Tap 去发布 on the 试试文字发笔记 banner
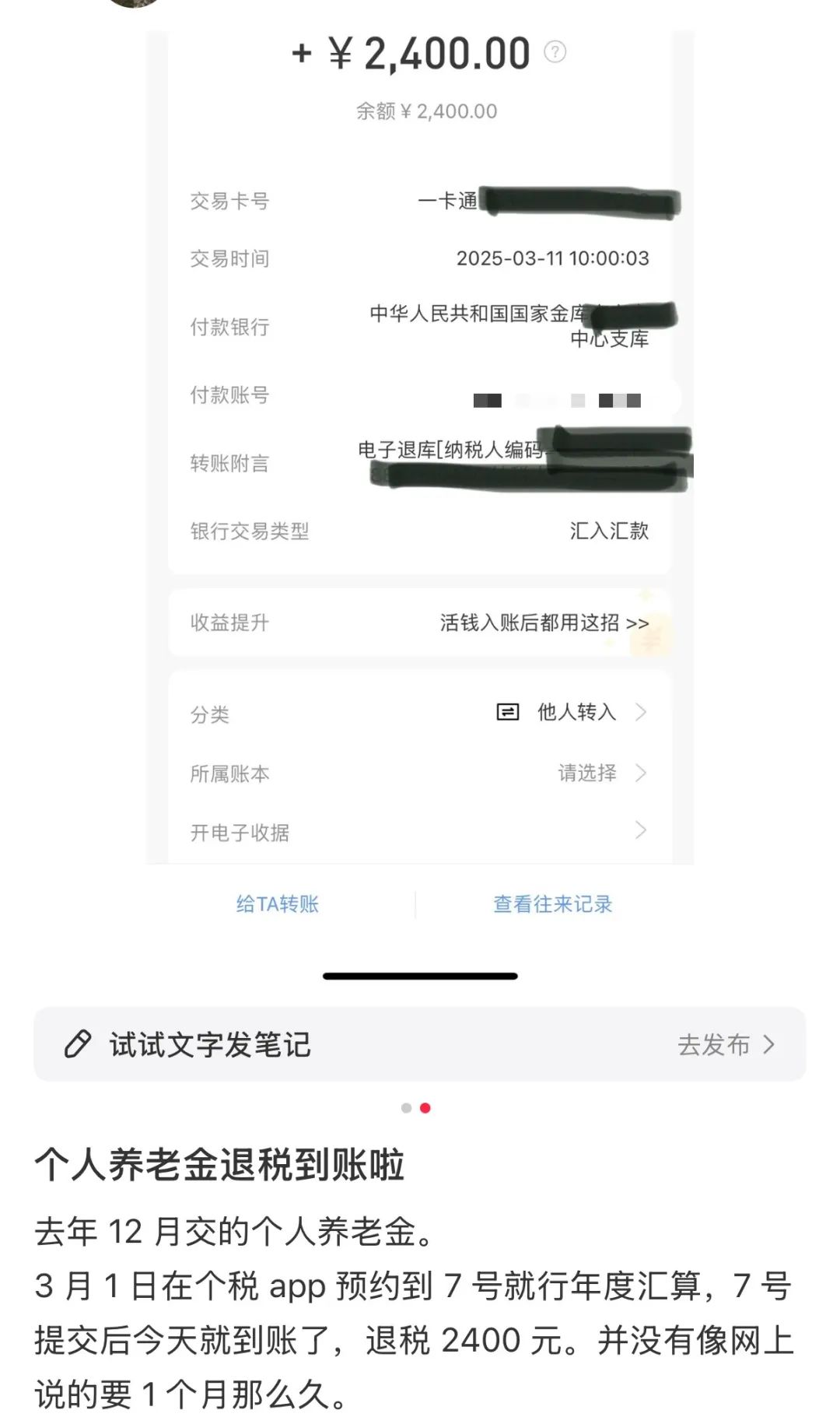This screenshot has width=840, height=1417. click(x=725, y=1044)
